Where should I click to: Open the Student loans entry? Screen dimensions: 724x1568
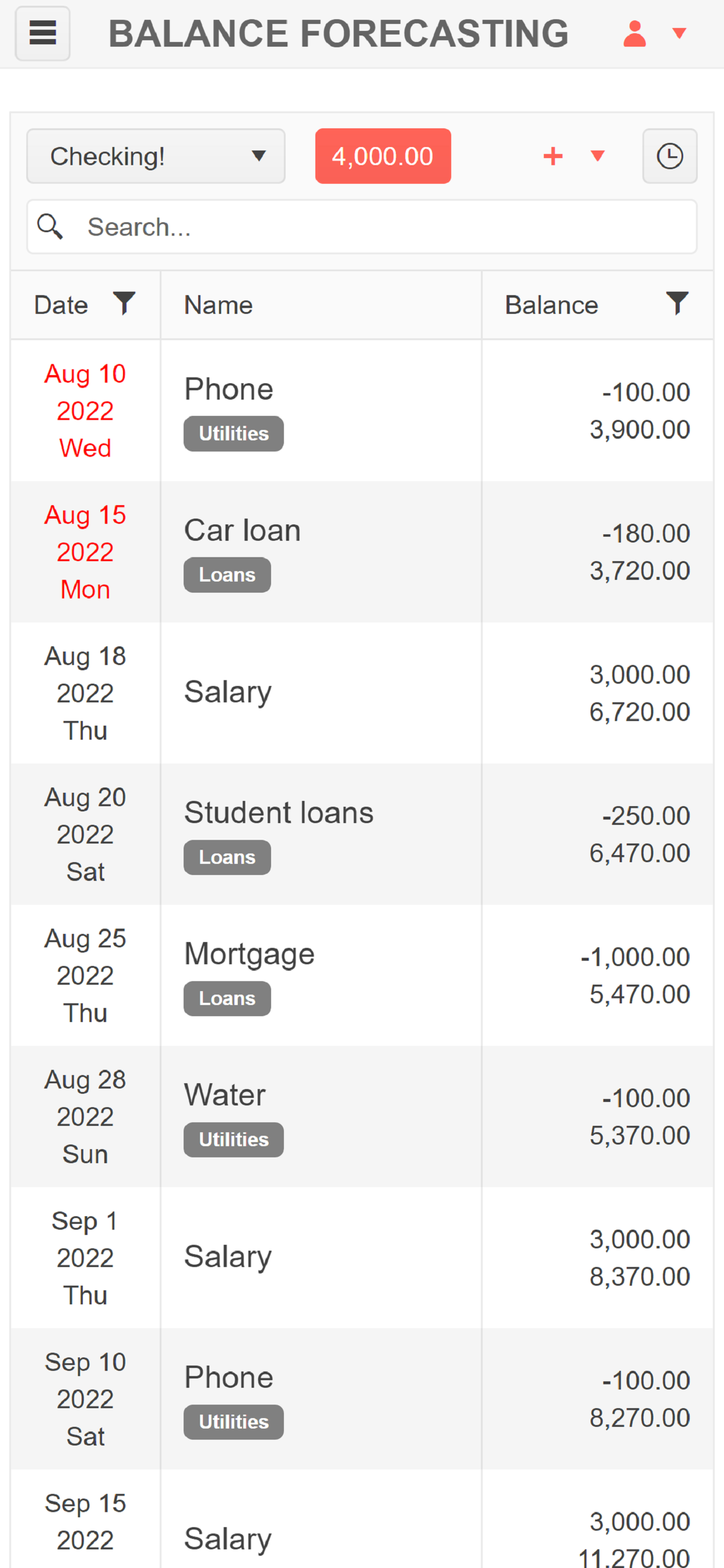[362, 835]
